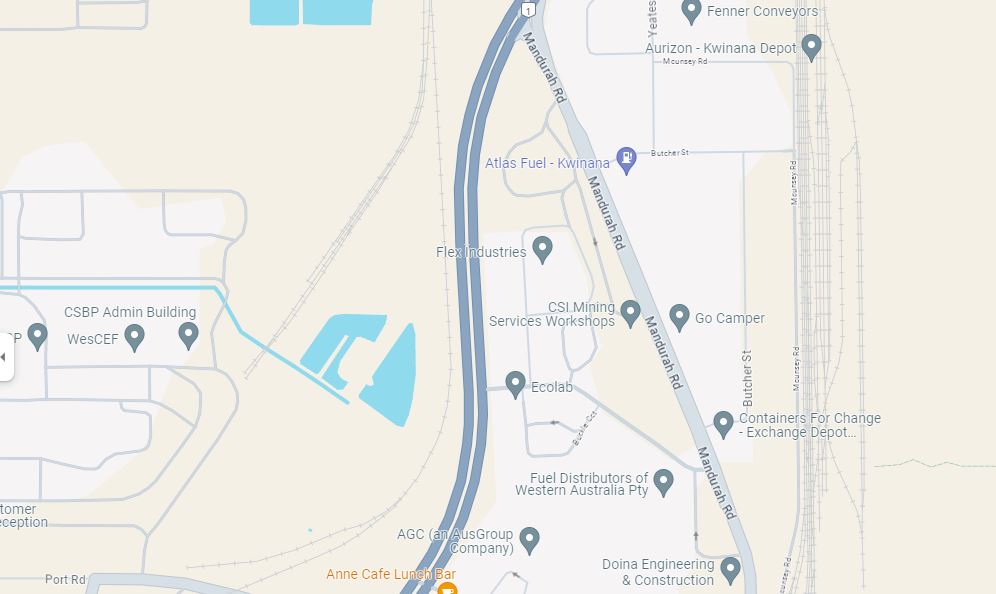
Task: Select the Fuel Distributors of Western Australia pin
Action: pyautogui.click(x=662, y=482)
